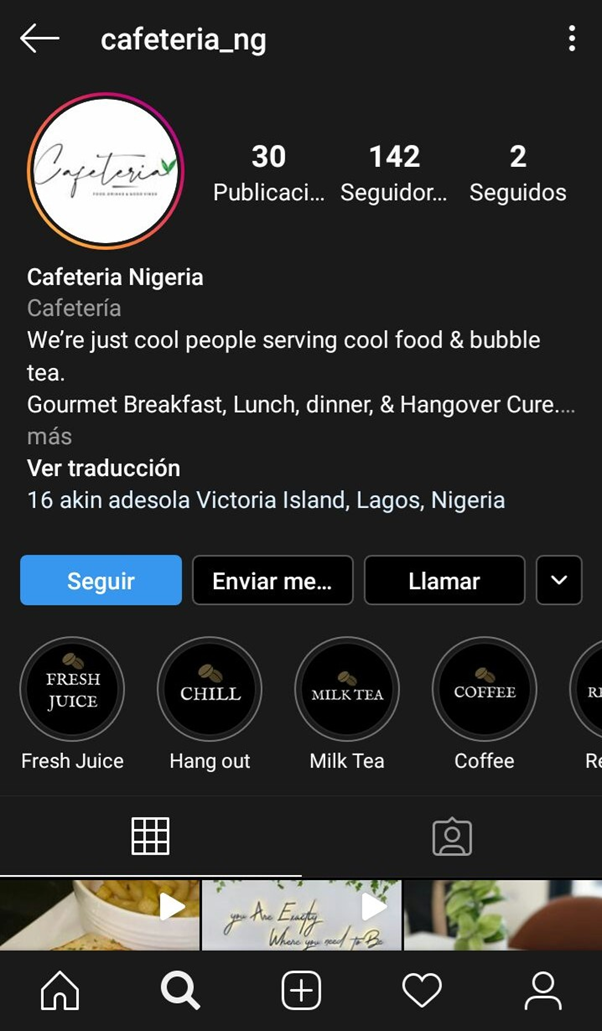View the Cafeteria profile picture story
The height and width of the screenshot is (1031, 602).
(x=106, y=171)
